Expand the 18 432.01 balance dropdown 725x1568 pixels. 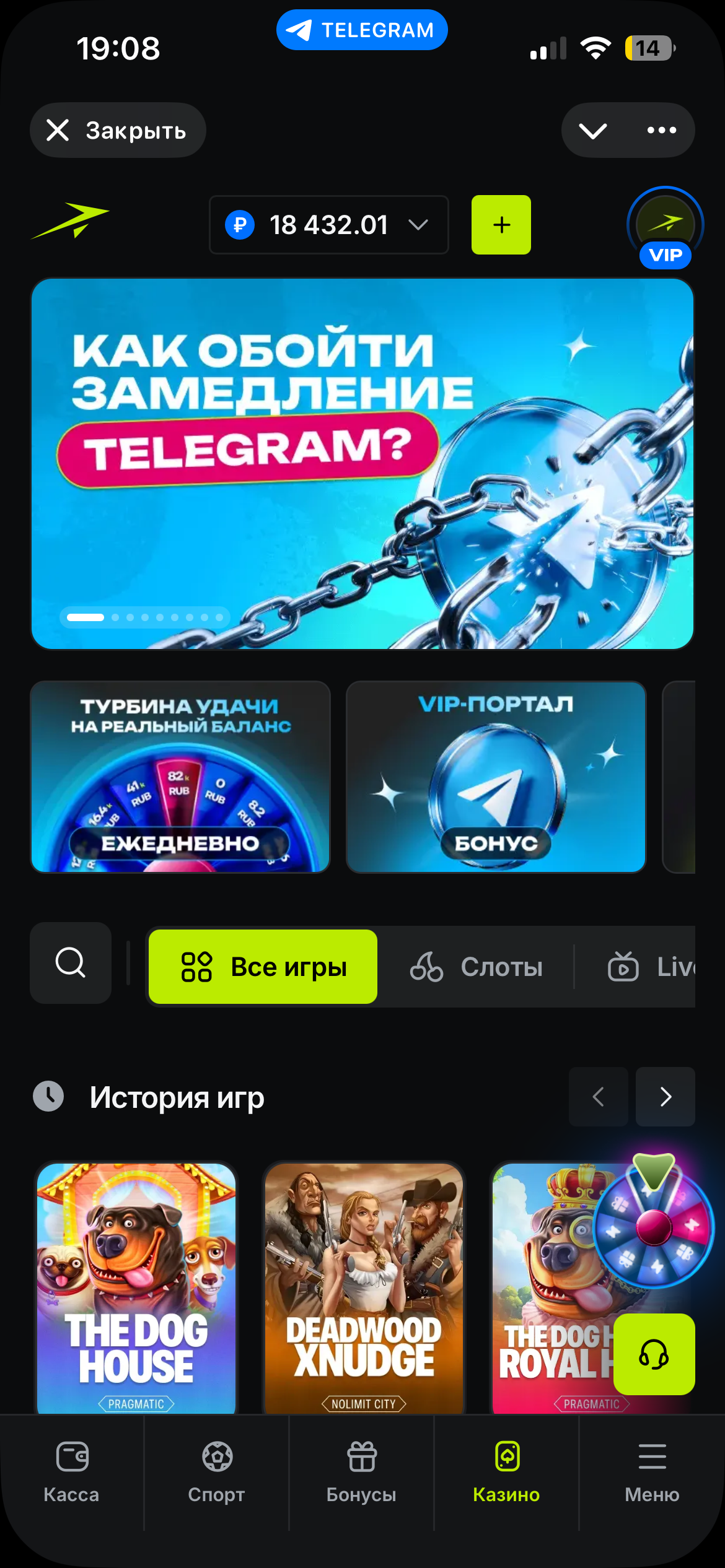[x=328, y=225]
